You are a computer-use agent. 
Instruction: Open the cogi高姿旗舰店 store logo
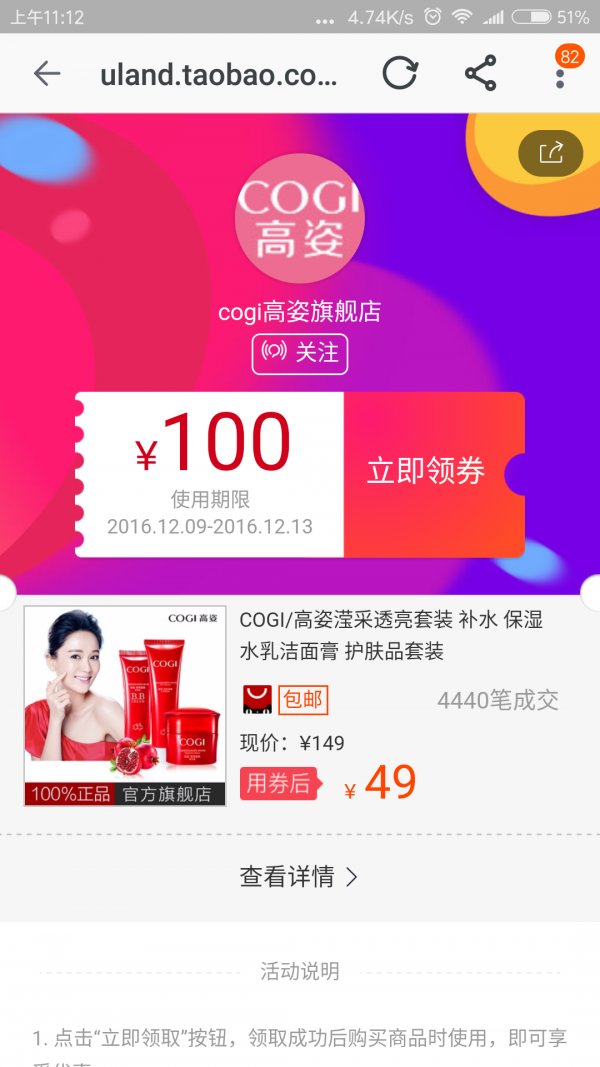click(300, 218)
